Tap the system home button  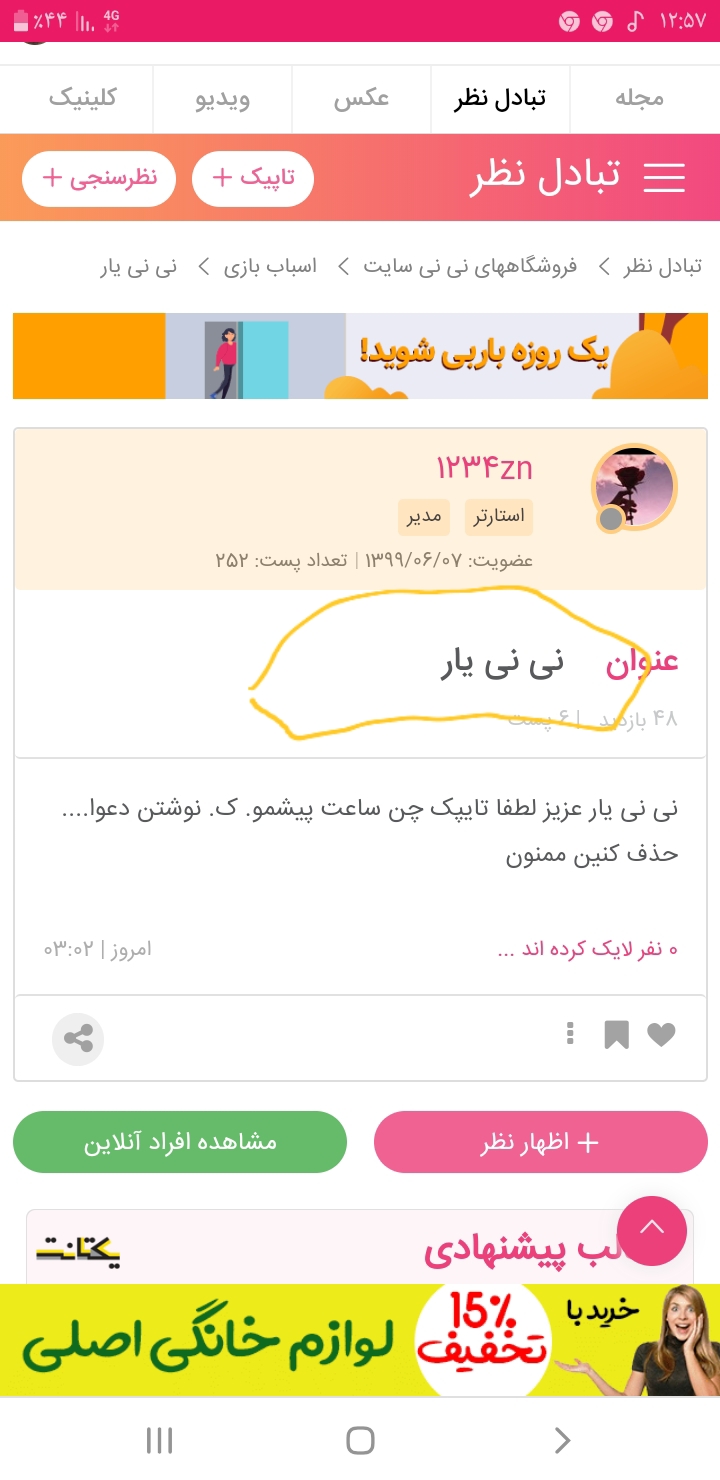[x=360, y=1440]
